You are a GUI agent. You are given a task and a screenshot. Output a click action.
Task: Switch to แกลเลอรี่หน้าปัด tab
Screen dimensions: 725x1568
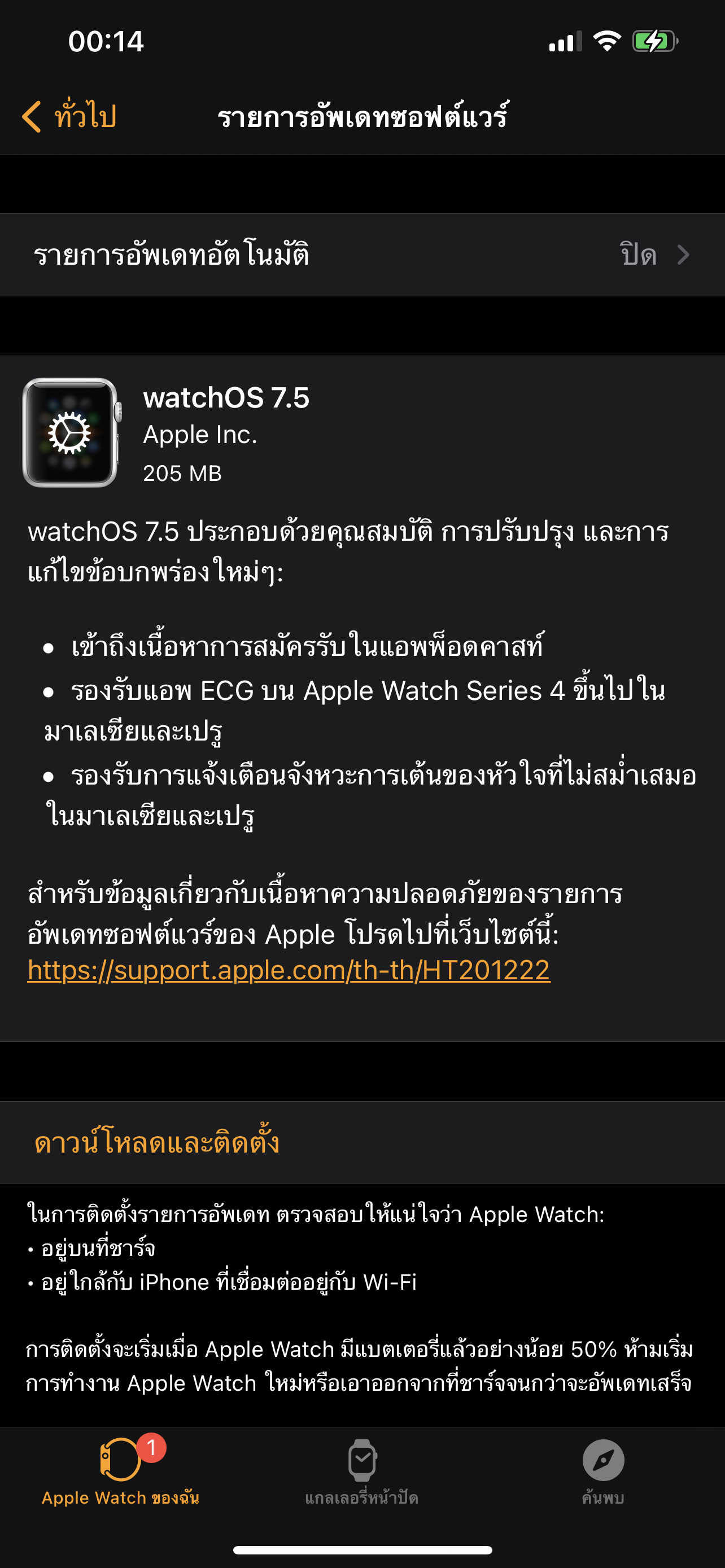click(x=361, y=1470)
